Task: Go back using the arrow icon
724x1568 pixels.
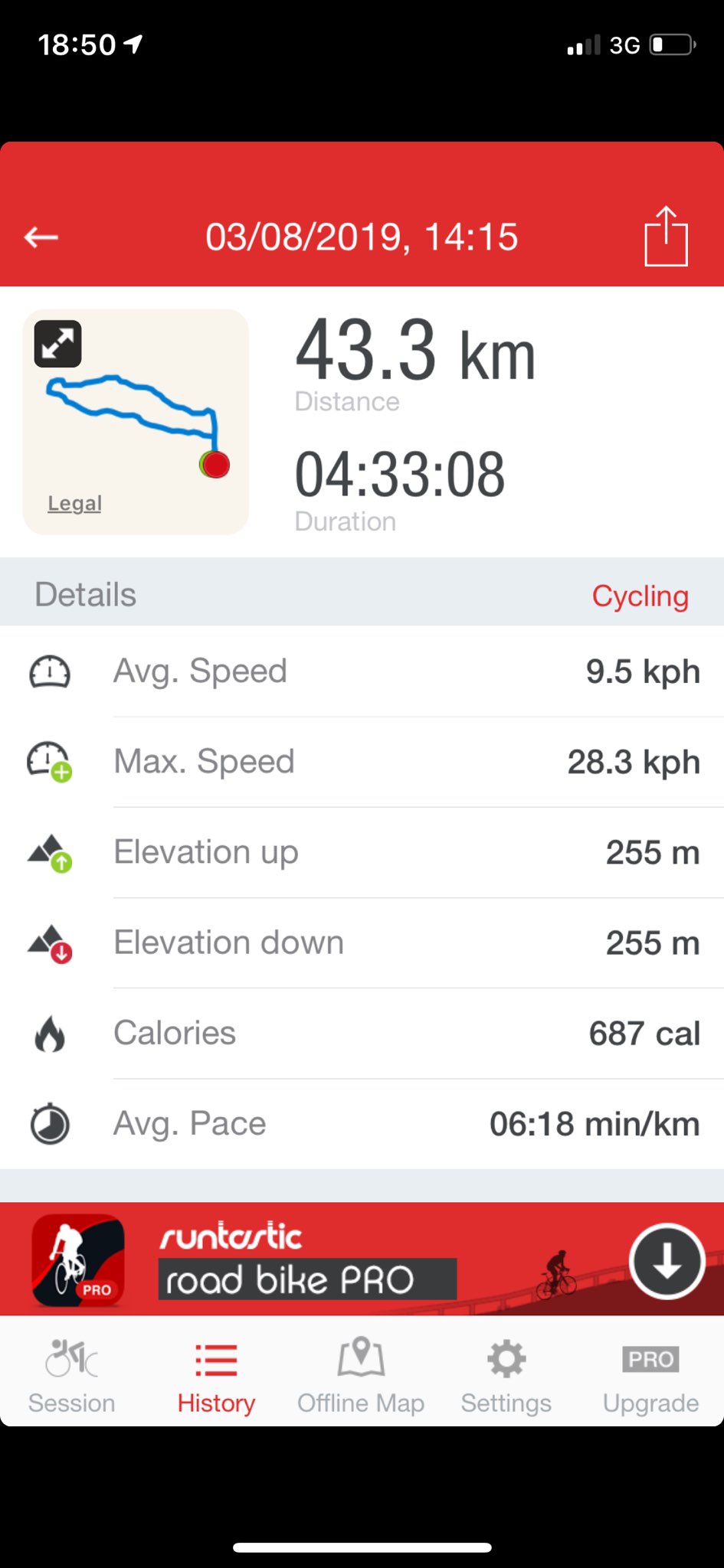Action: point(41,237)
